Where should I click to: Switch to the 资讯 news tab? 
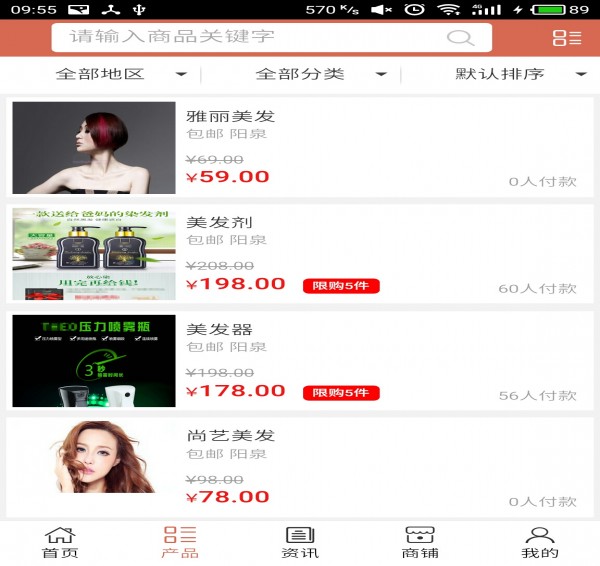tap(300, 542)
